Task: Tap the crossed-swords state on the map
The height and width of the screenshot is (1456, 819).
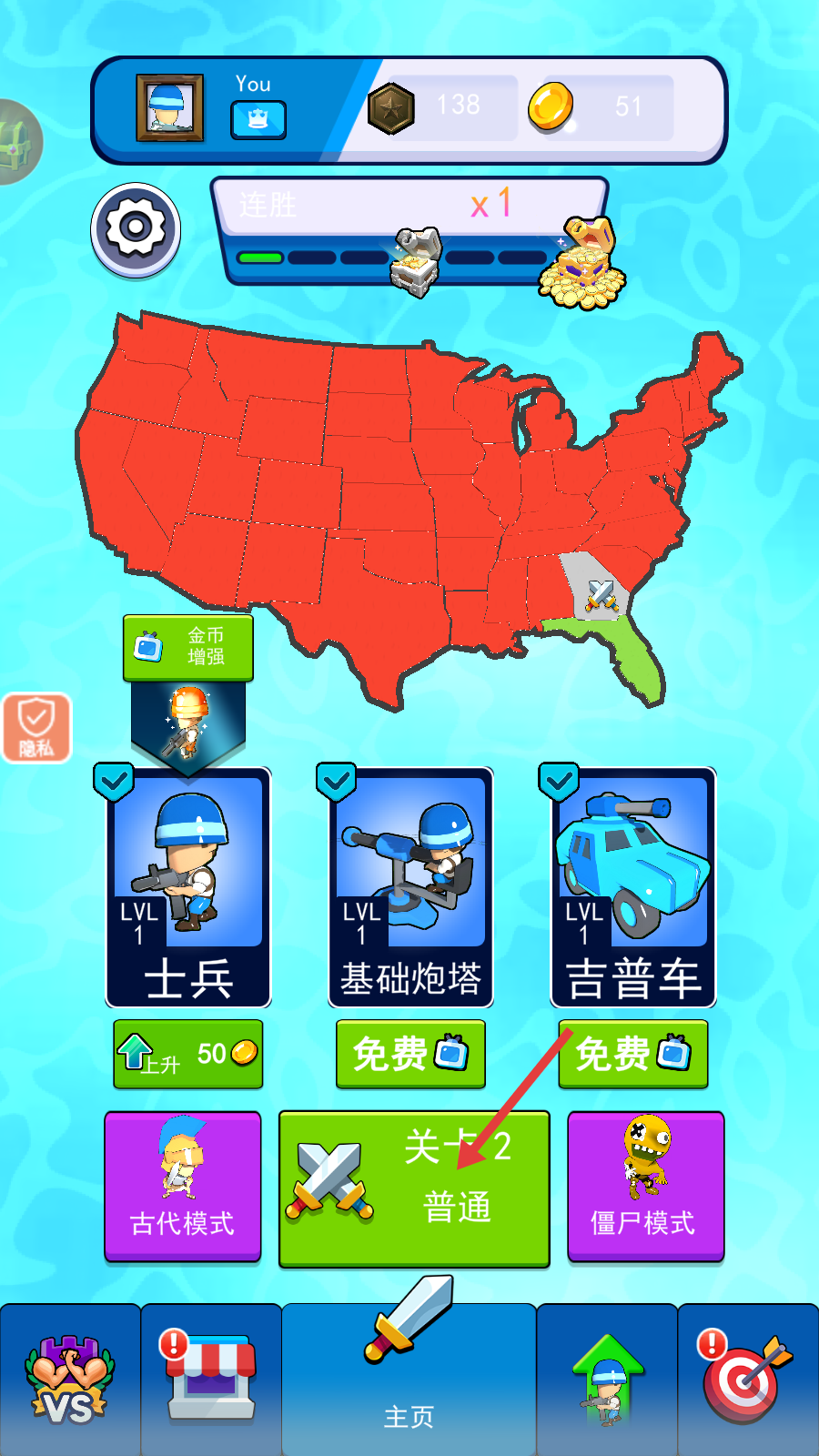Action: pos(600,595)
